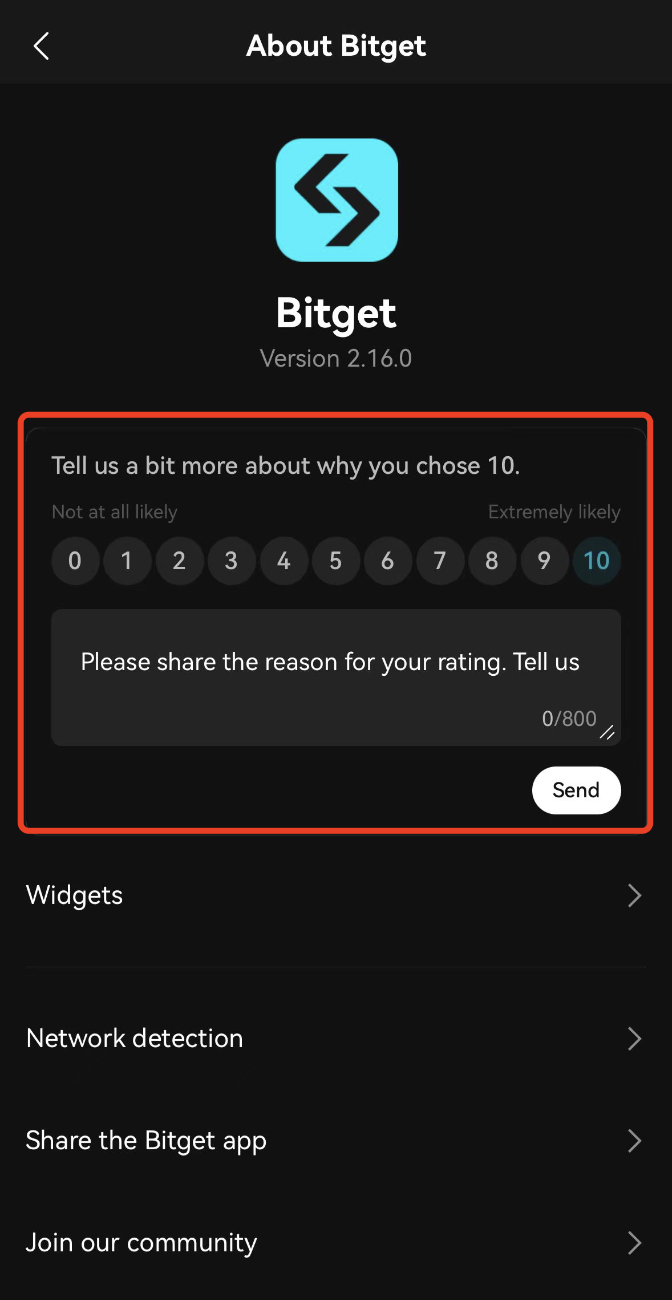This screenshot has width=672, height=1300.
Task: Focus the rating reason text box
Action: click(x=335, y=677)
